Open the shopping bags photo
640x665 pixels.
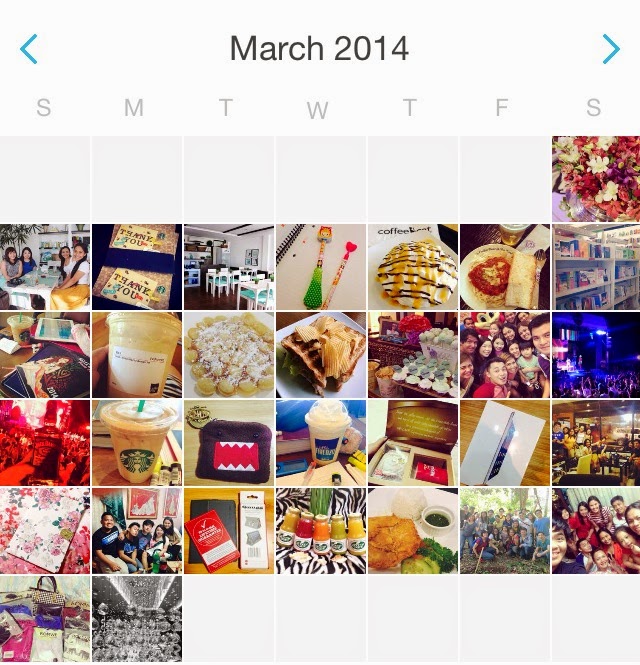point(45,618)
